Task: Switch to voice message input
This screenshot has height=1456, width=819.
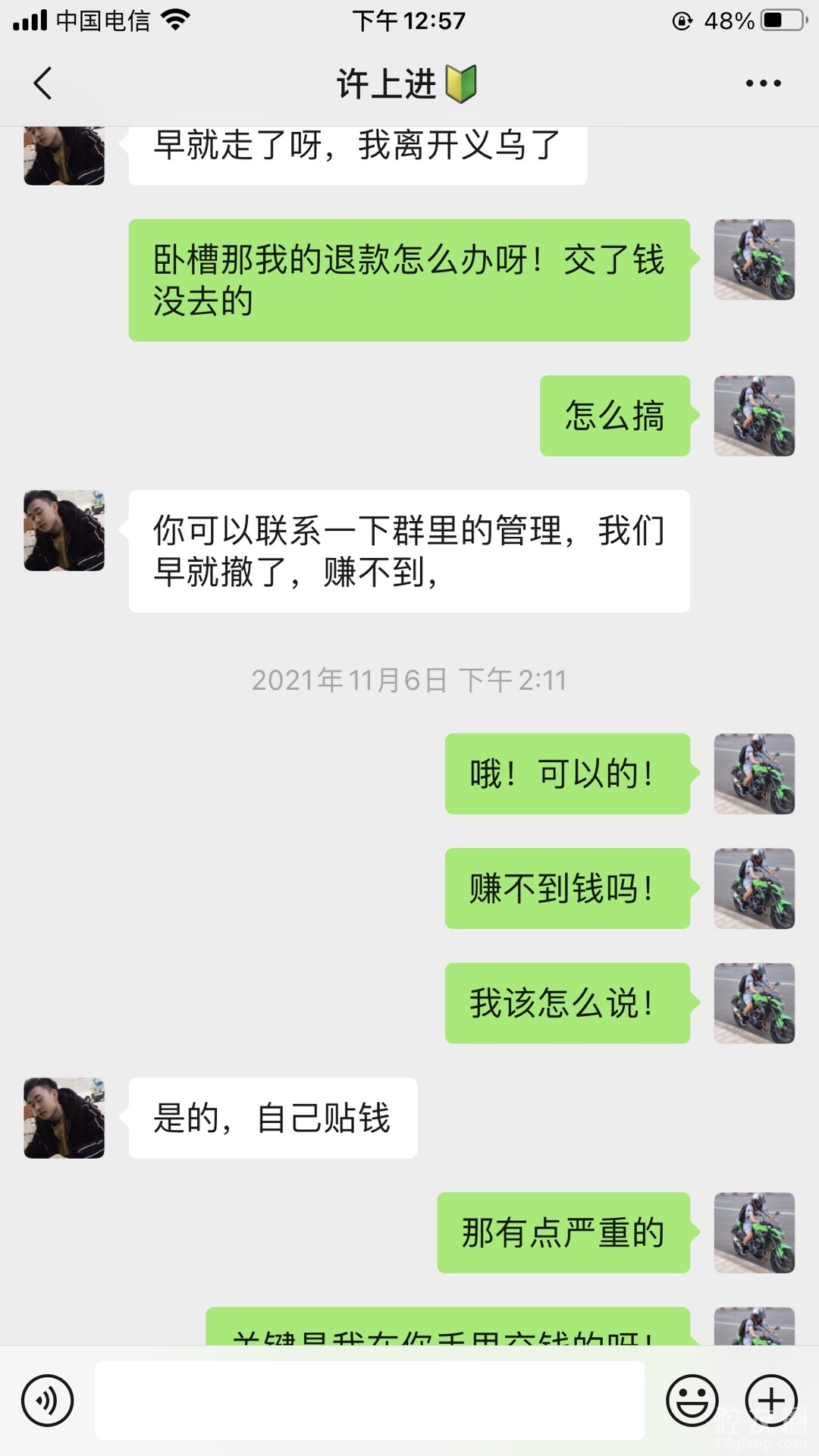Action: (x=48, y=1401)
